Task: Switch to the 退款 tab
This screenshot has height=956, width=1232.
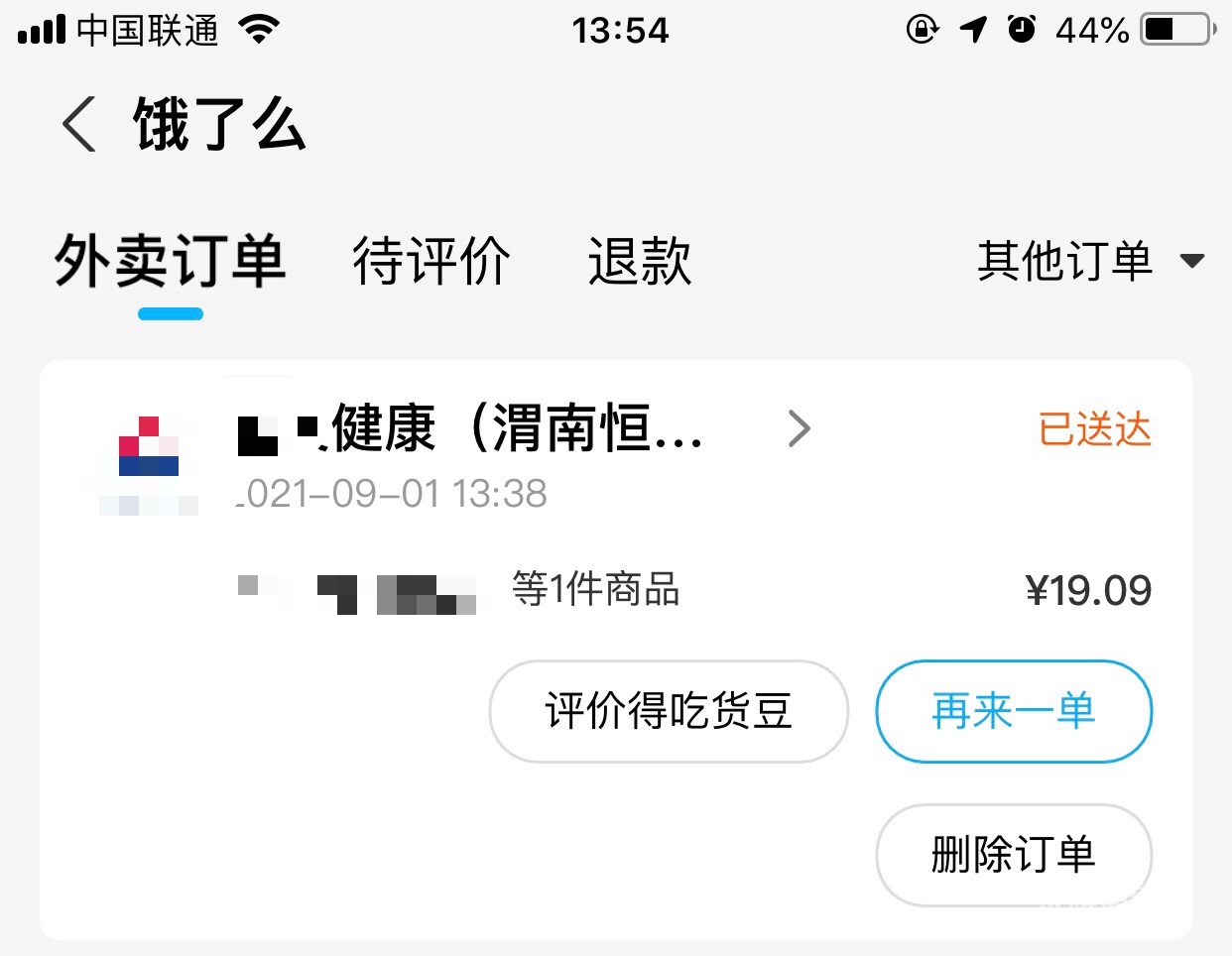Action: 639,262
